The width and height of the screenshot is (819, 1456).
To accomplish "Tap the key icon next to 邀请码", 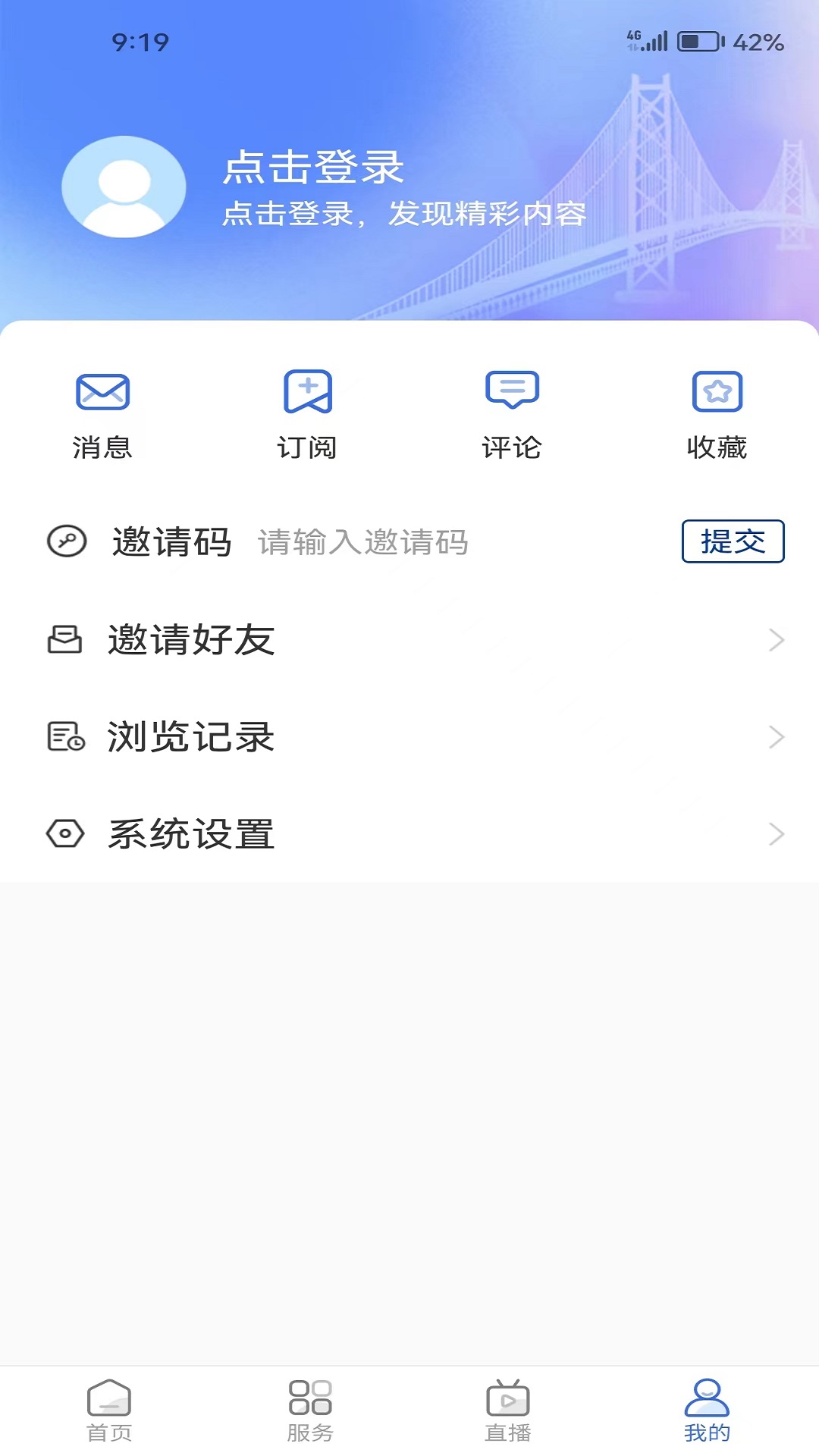I will coord(67,541).
